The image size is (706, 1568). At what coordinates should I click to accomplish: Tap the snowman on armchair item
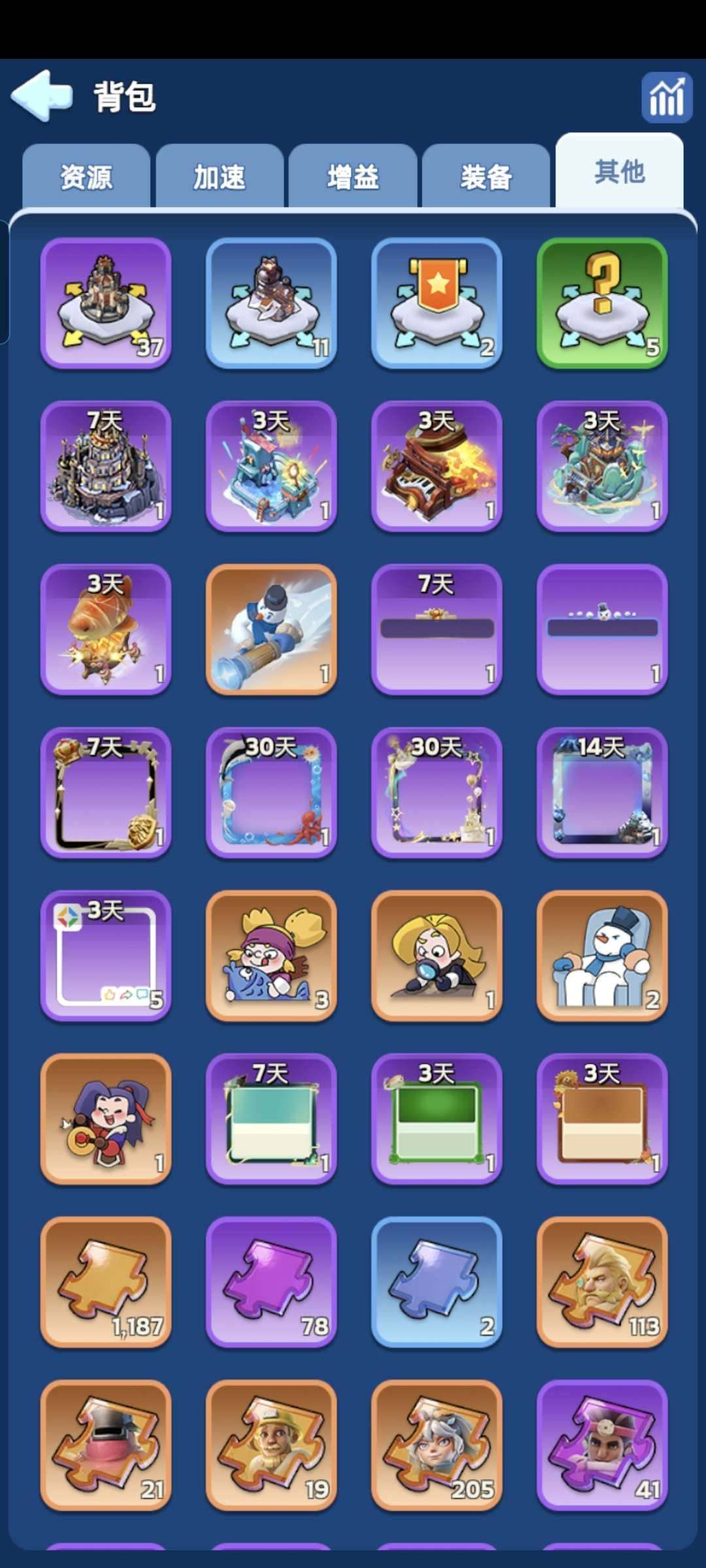point(602,956)
